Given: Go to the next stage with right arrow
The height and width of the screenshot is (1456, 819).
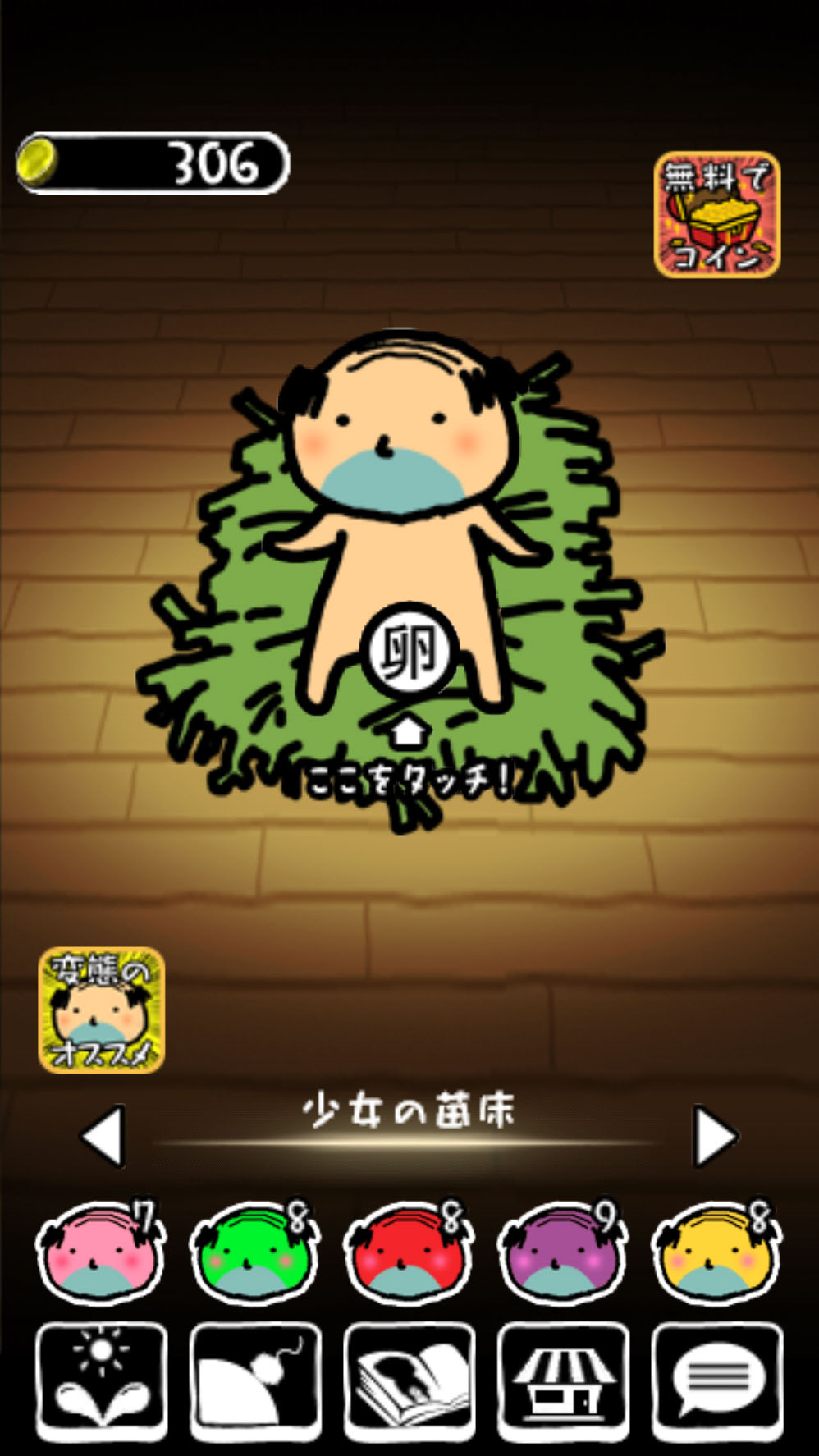Looking at the screenshot, I should 716,1136.
